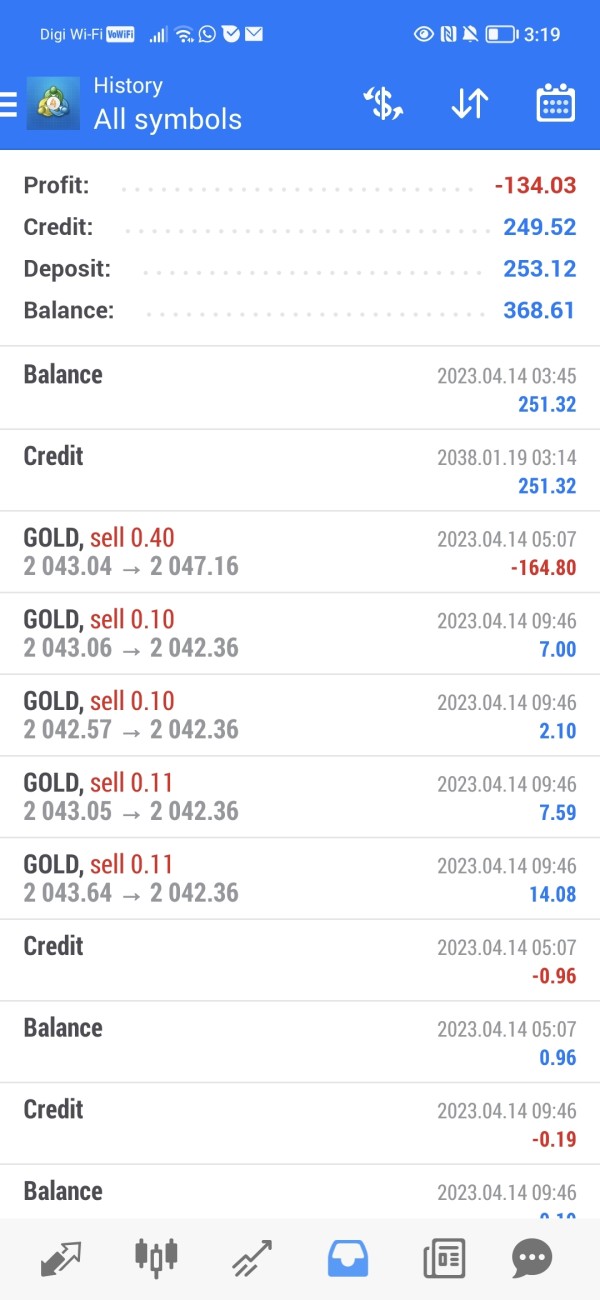This screenshot has width=600, height=1300.
Task: Open the calendar date range picker
Action: point(556,104)
